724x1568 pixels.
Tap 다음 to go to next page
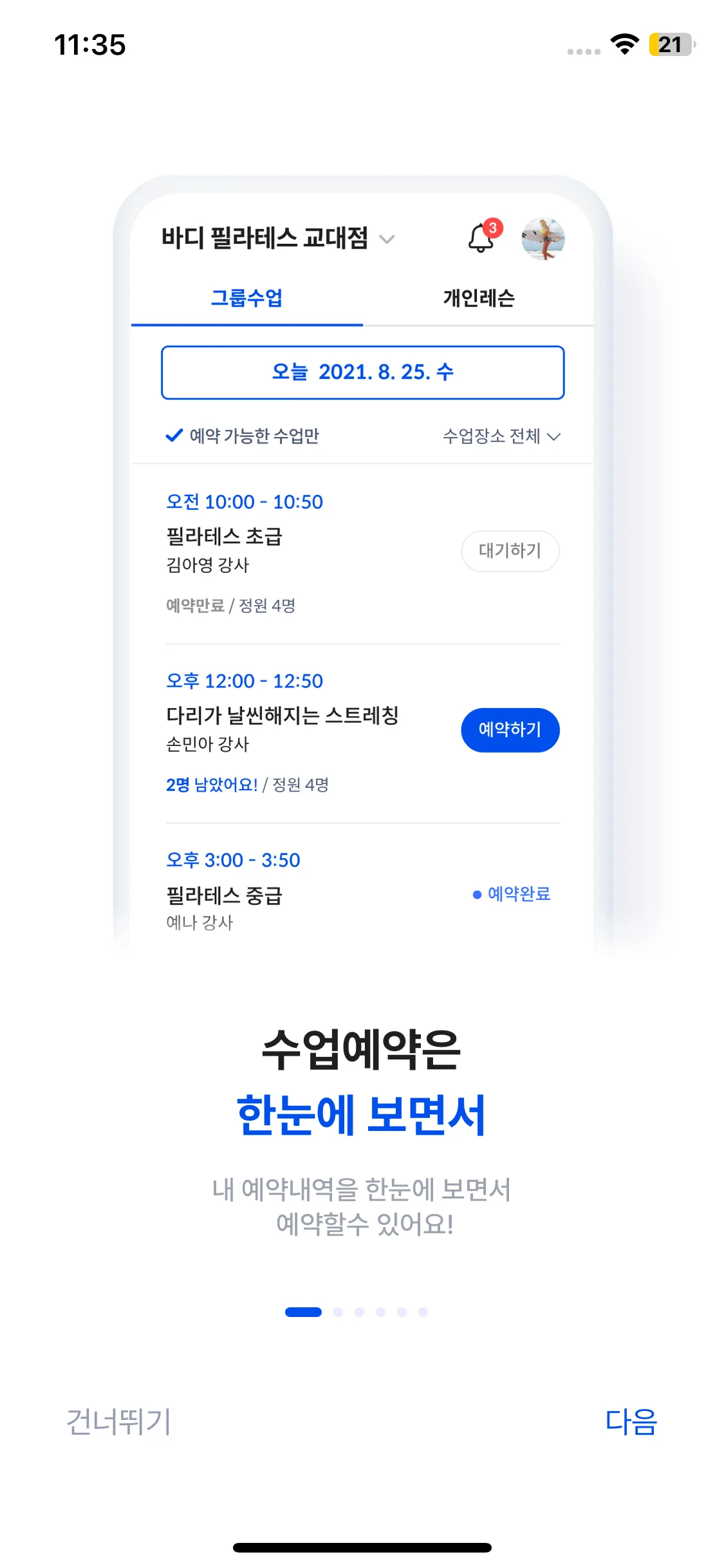pyautogui.click(x=630, y=1422)
